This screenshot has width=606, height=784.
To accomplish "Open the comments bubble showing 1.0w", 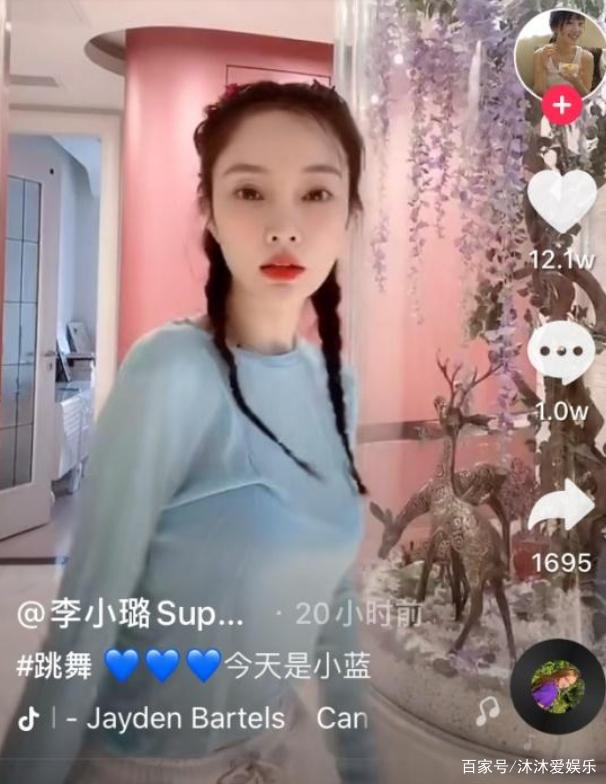I will (561, 354).
